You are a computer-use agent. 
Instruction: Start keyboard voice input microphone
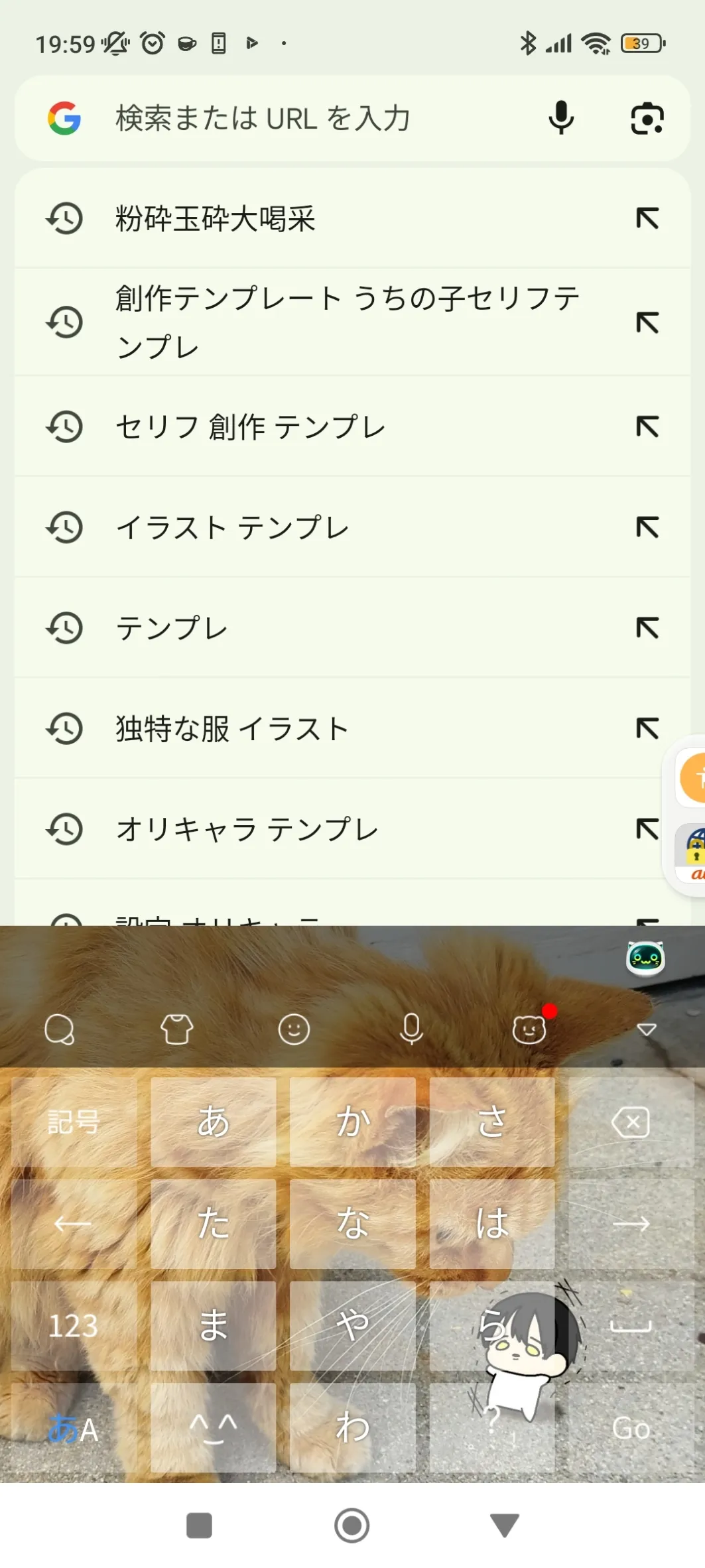[x=411, y=1029]
